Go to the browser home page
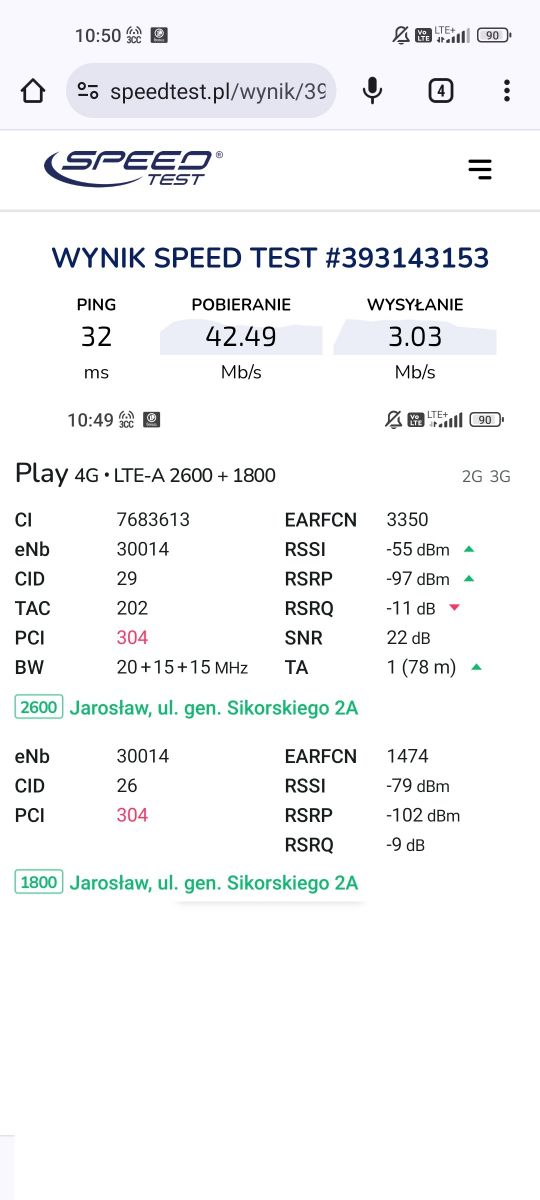The image size is (540, 1200). pos(33,91)
